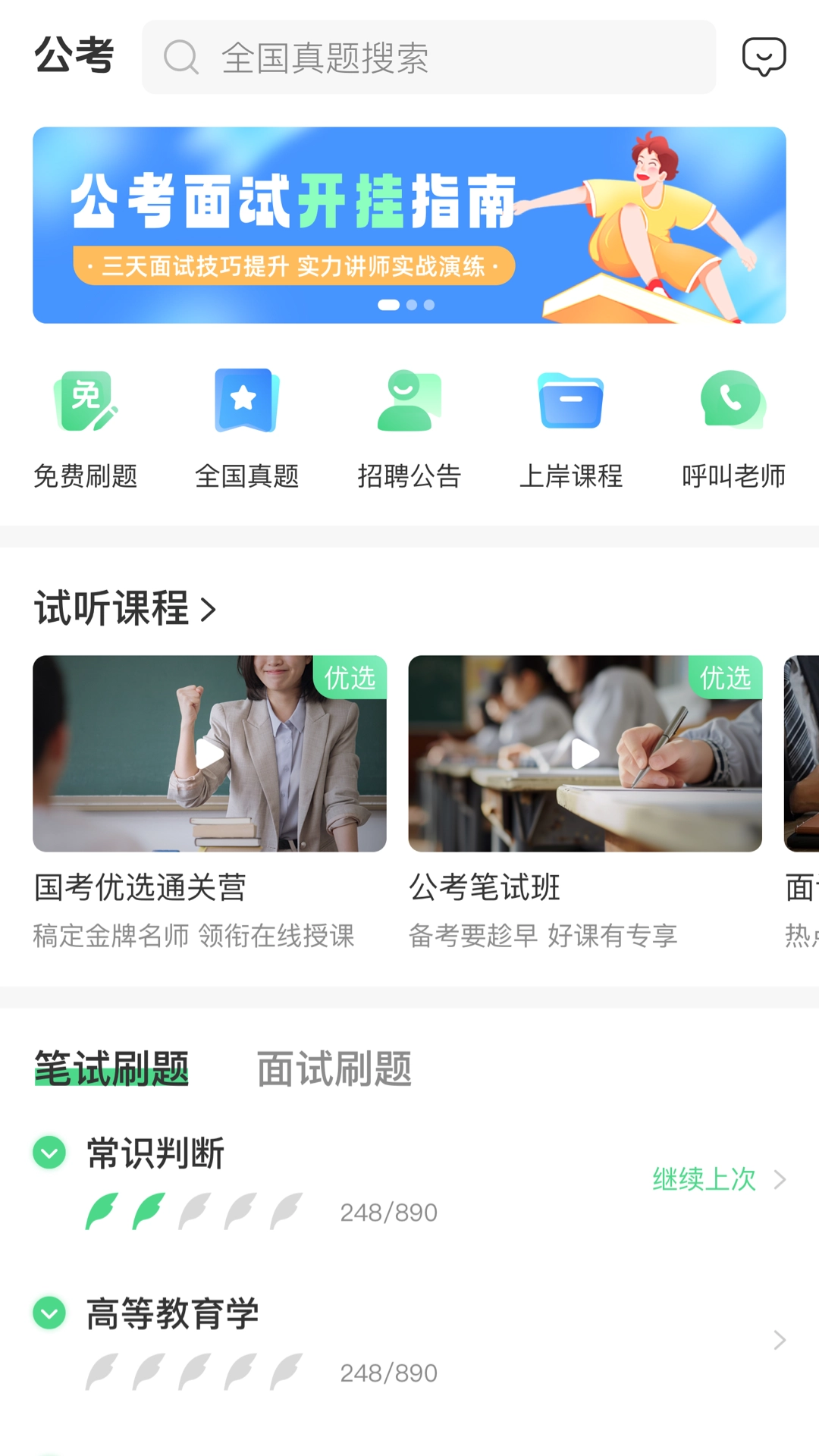Open 常识判断 detail via right arrow
819x1456 pixels.
tap(780, 1179)
